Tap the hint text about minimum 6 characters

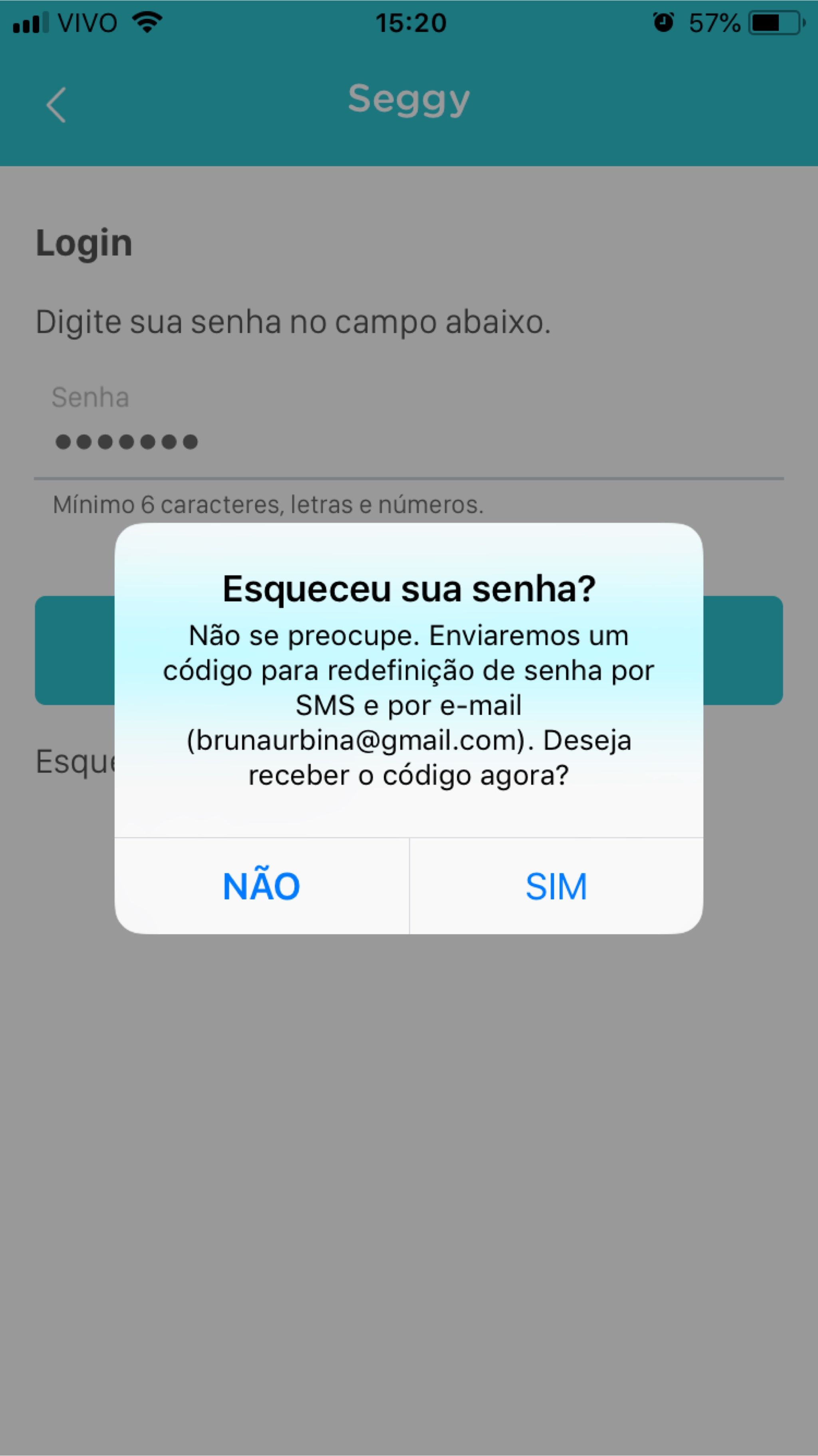[270, 503]
